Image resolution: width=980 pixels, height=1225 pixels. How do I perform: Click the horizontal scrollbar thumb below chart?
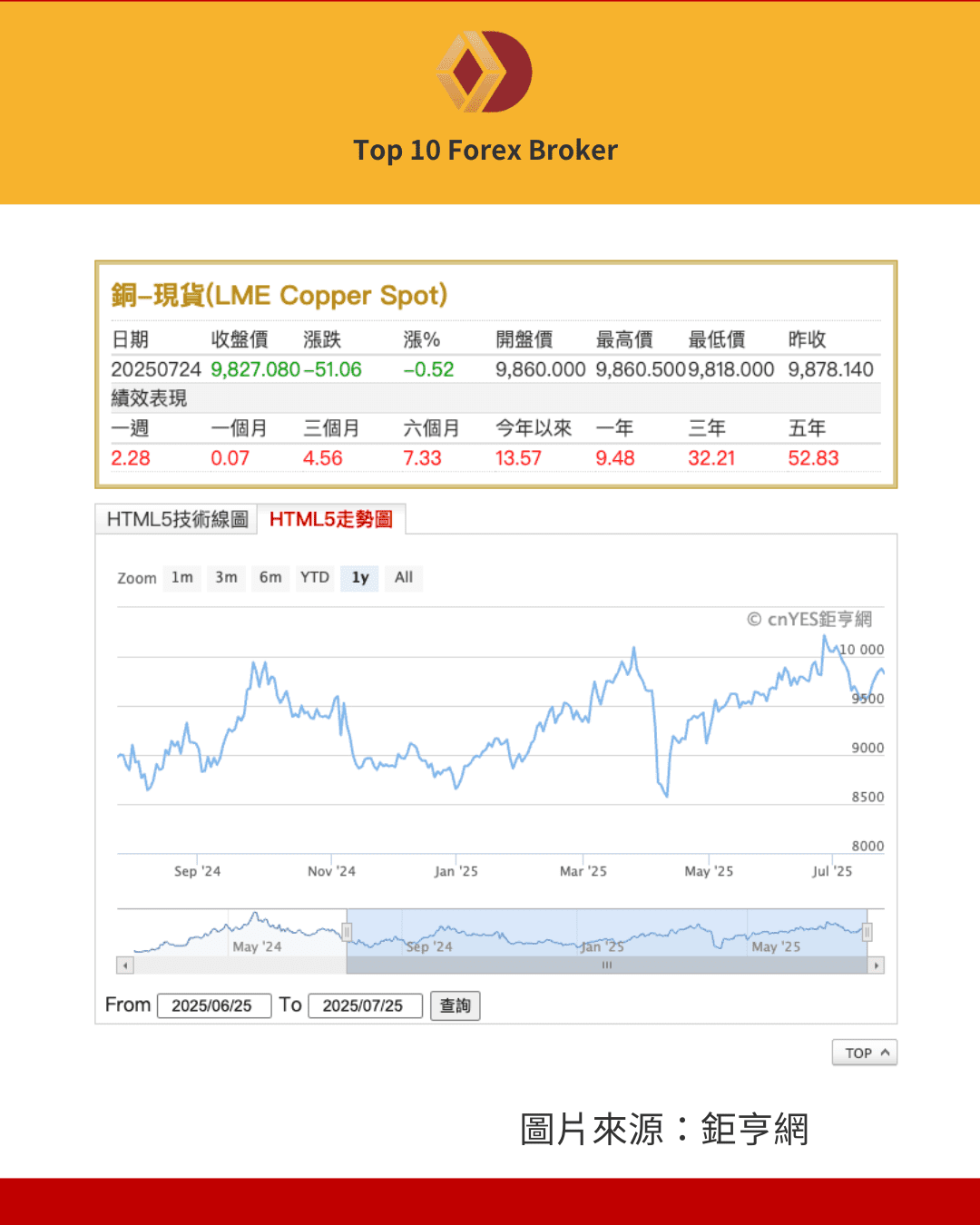click(606, 964)
